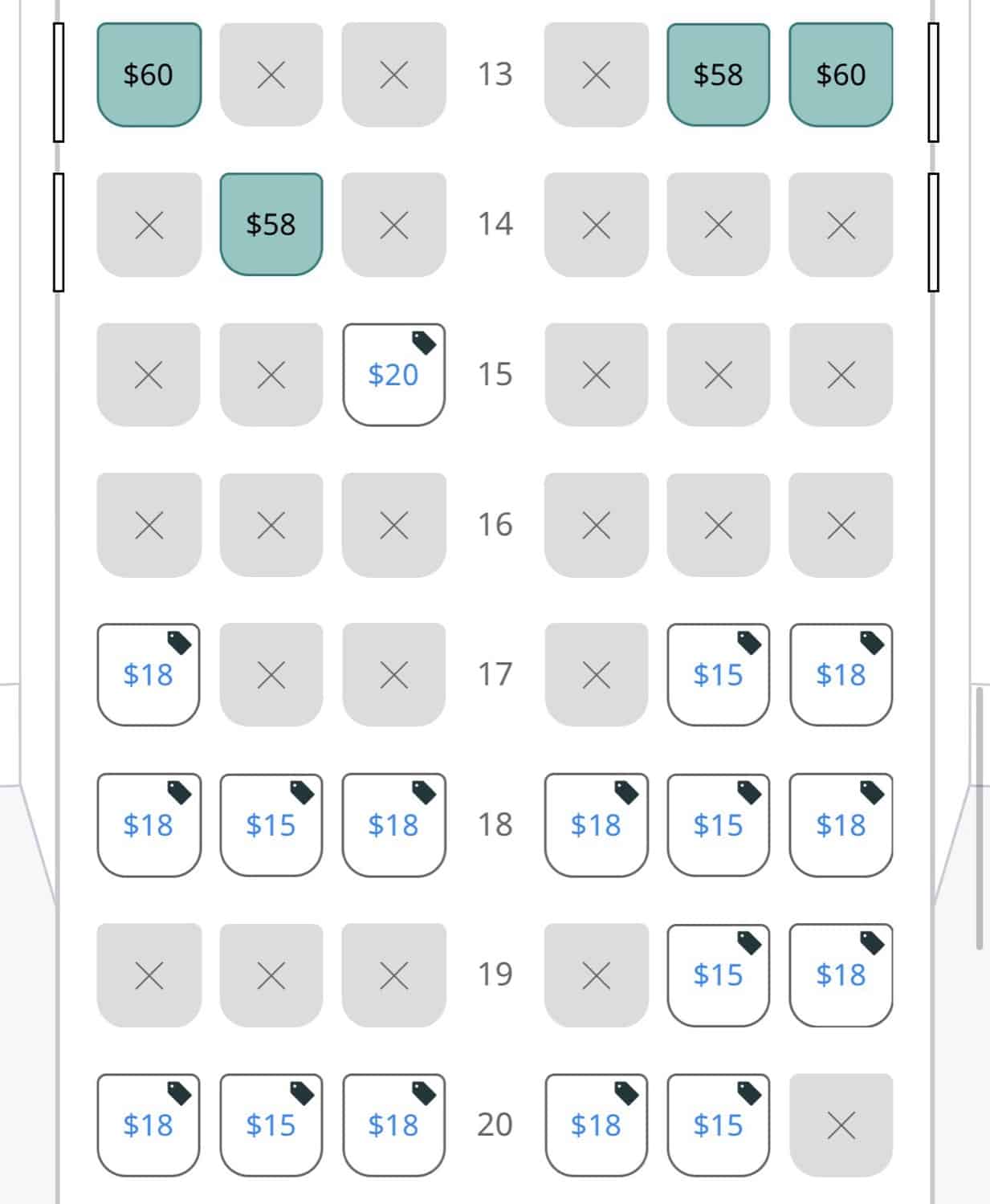Choose the $18 right aisle seat in row 20

pyautogui.click(x=596, y=1125)
